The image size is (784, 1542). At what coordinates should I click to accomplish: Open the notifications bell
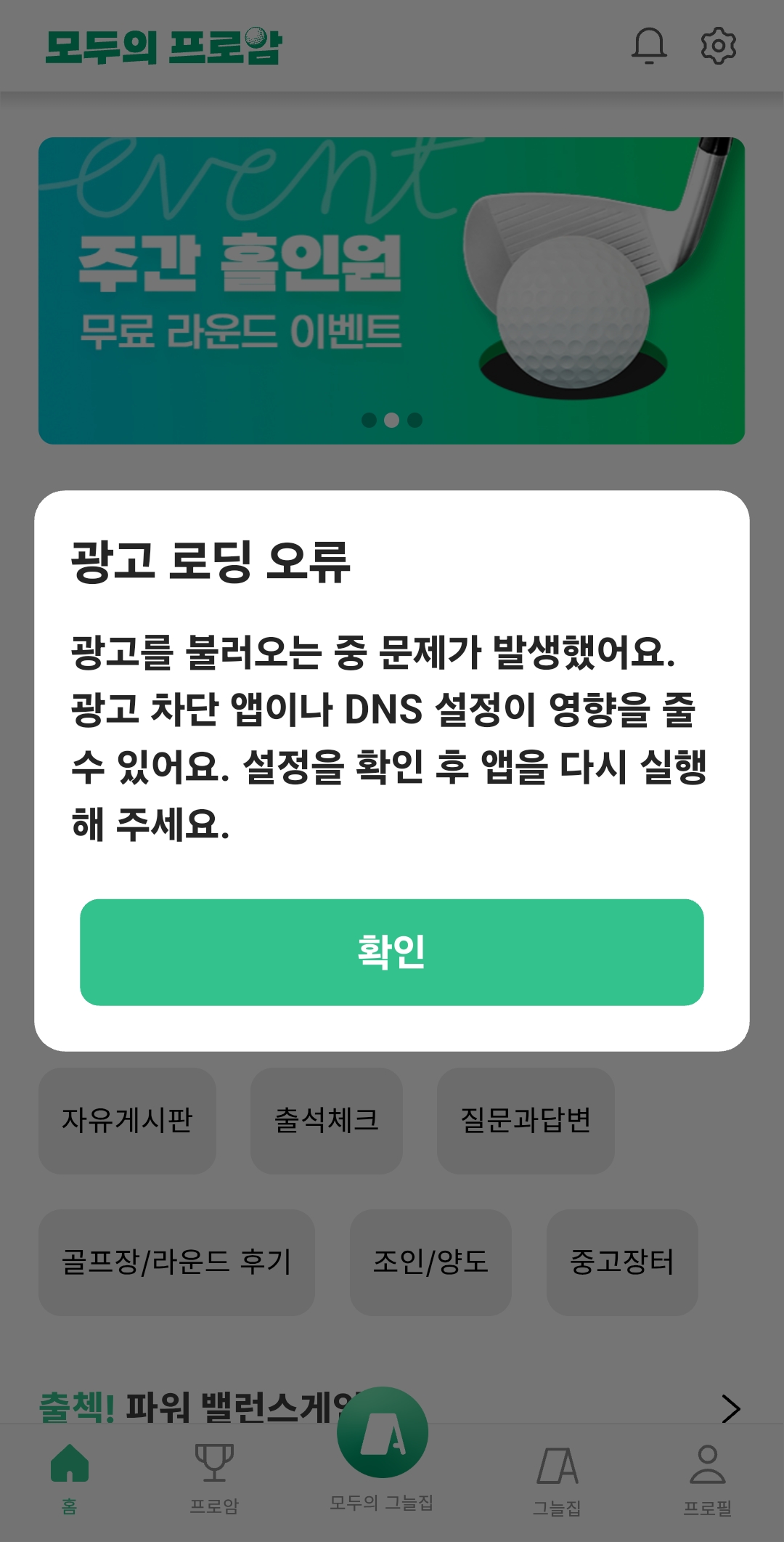pyautogui.click(x=648, y=46)
